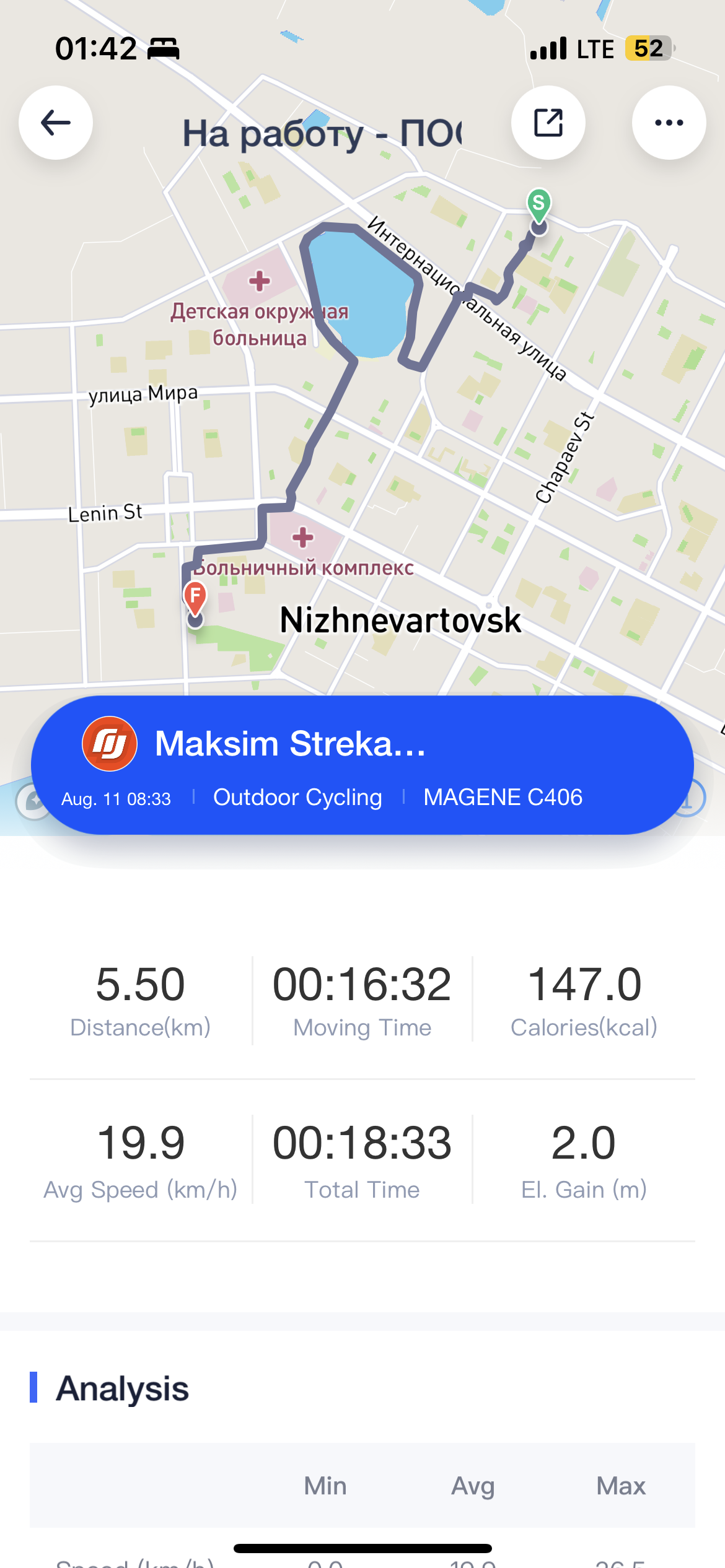Open Maksim Streka's activity info card
The width and height of the screenshot is (725, 1568).
coord(362,765)
